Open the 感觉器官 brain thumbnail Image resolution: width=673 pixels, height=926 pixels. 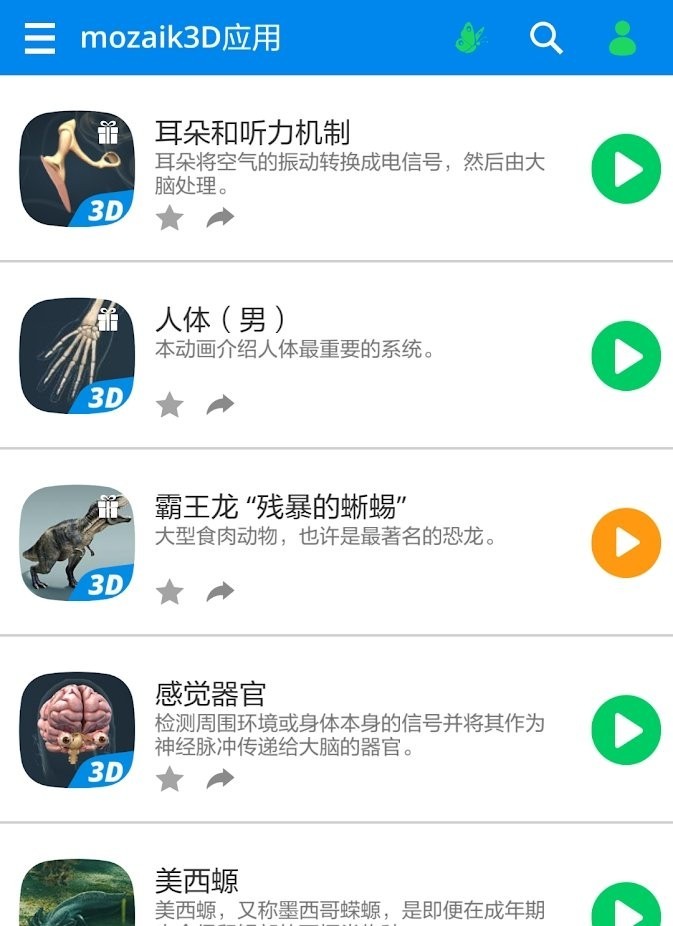77,730
